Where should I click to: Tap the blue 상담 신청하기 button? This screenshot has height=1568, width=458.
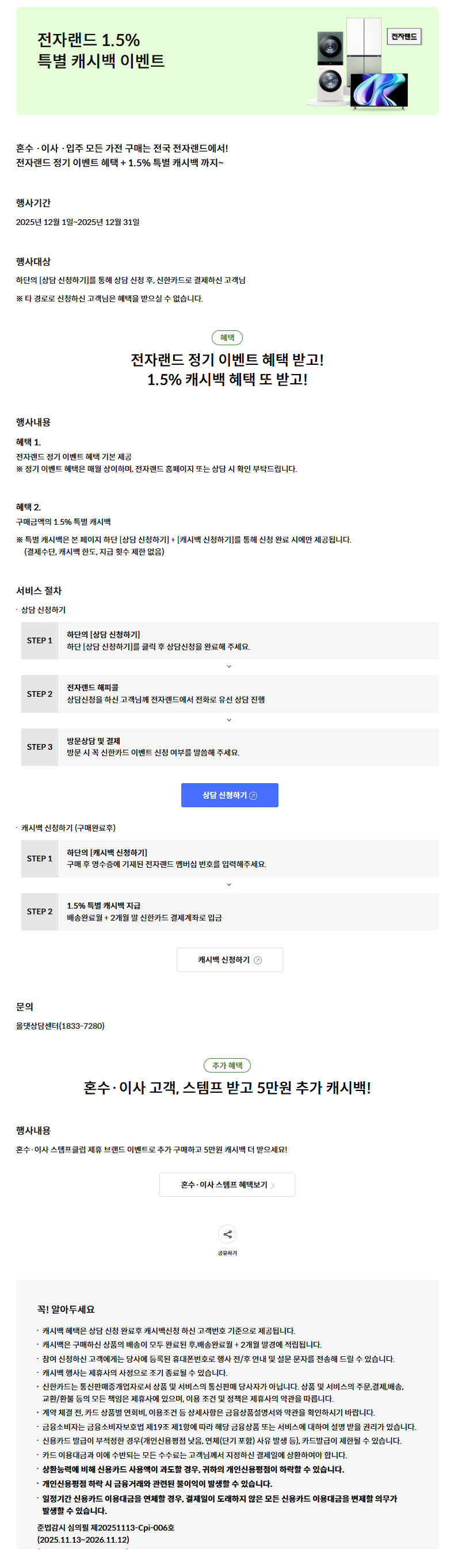click(x=229, y=795)
